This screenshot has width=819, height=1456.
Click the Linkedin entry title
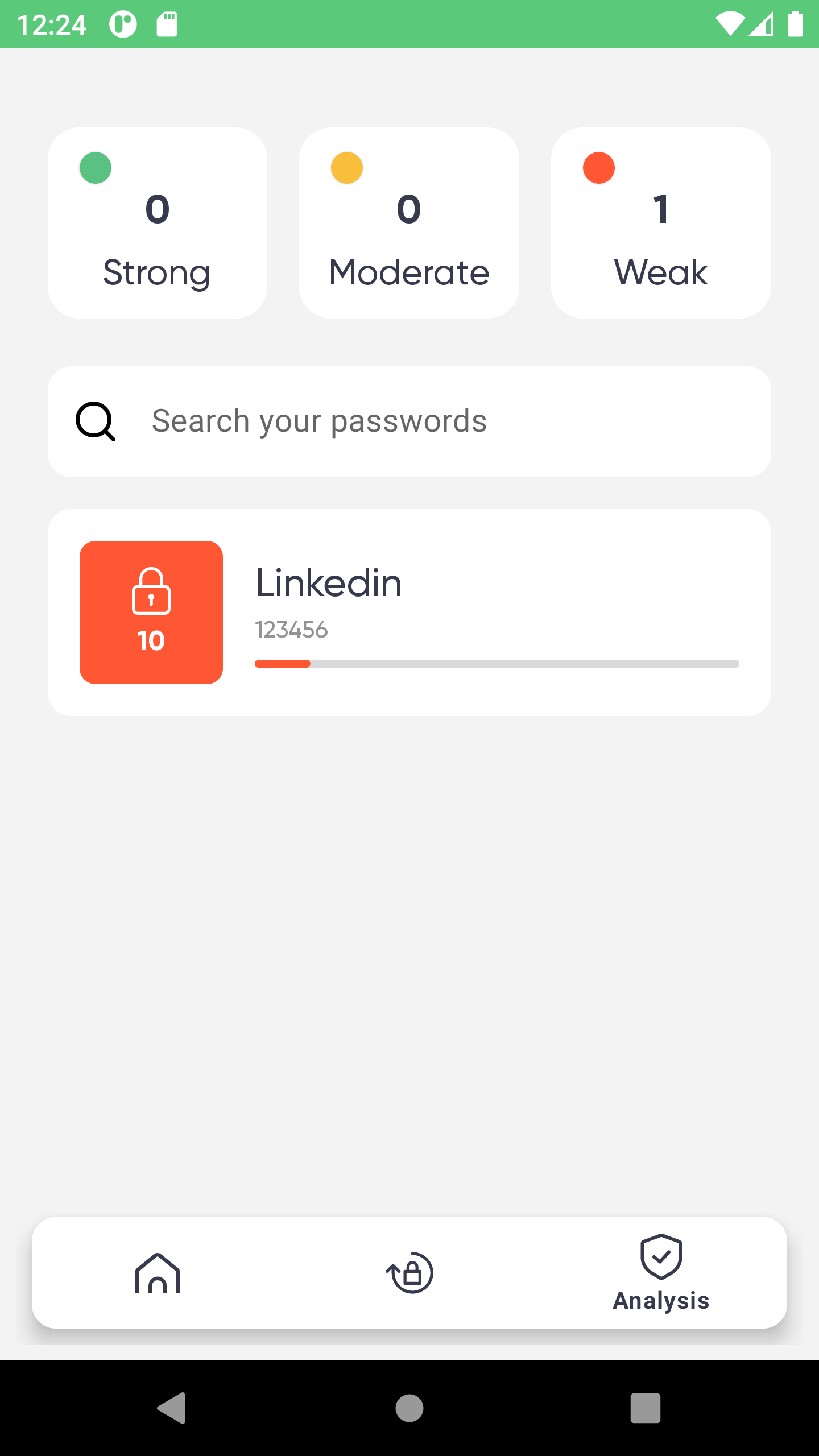[329, 582]
